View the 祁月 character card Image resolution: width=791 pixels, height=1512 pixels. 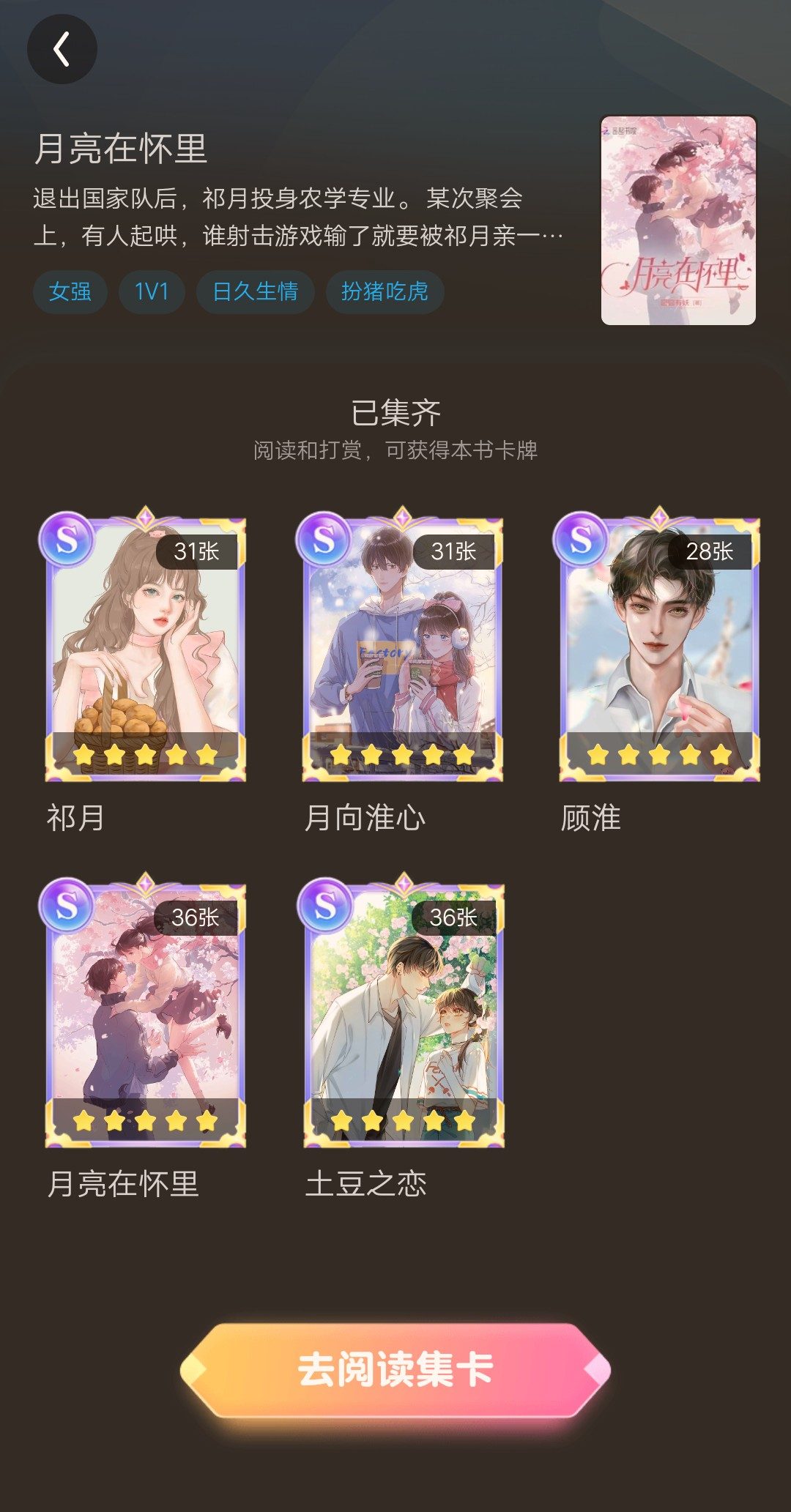click(x=143, y=644)
